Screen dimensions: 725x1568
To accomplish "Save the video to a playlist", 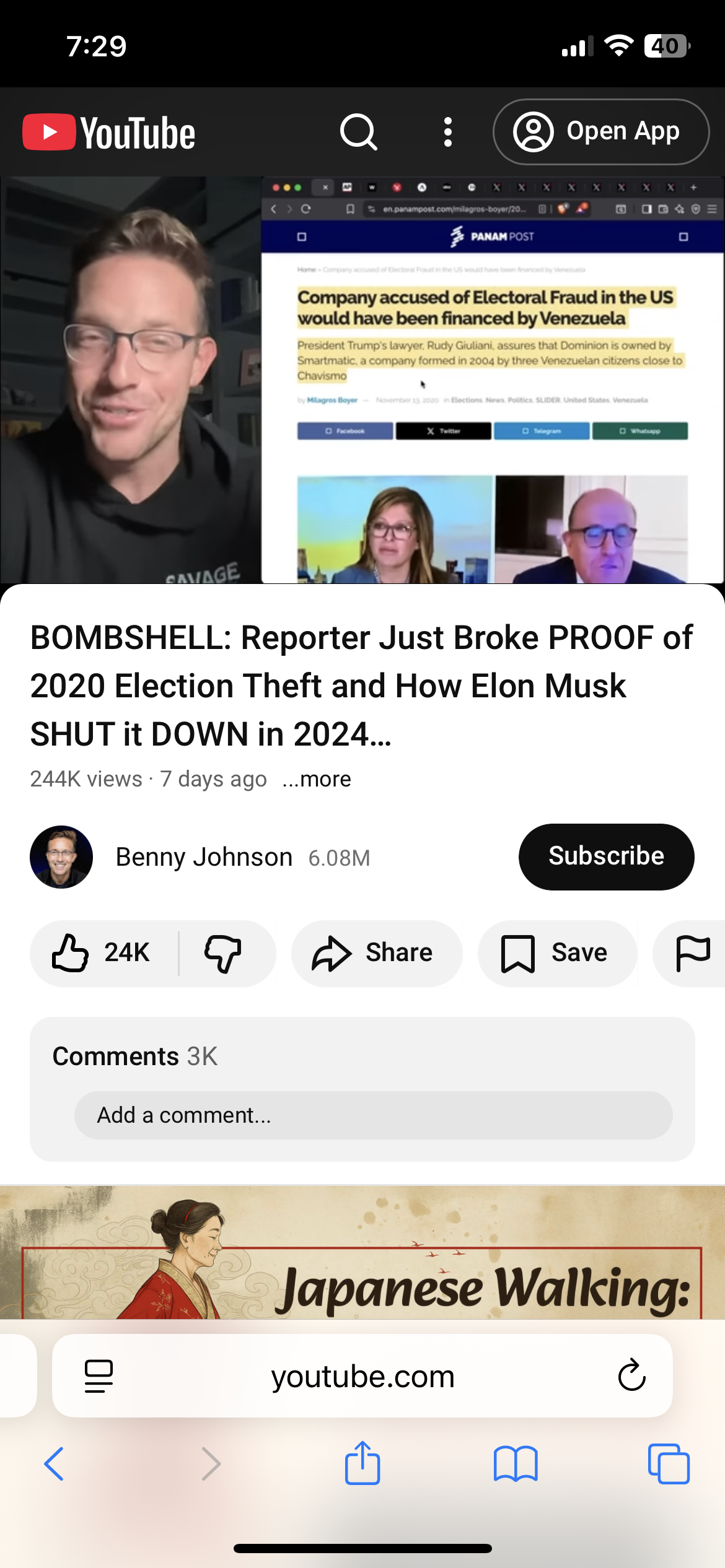I will pos(556,953).
